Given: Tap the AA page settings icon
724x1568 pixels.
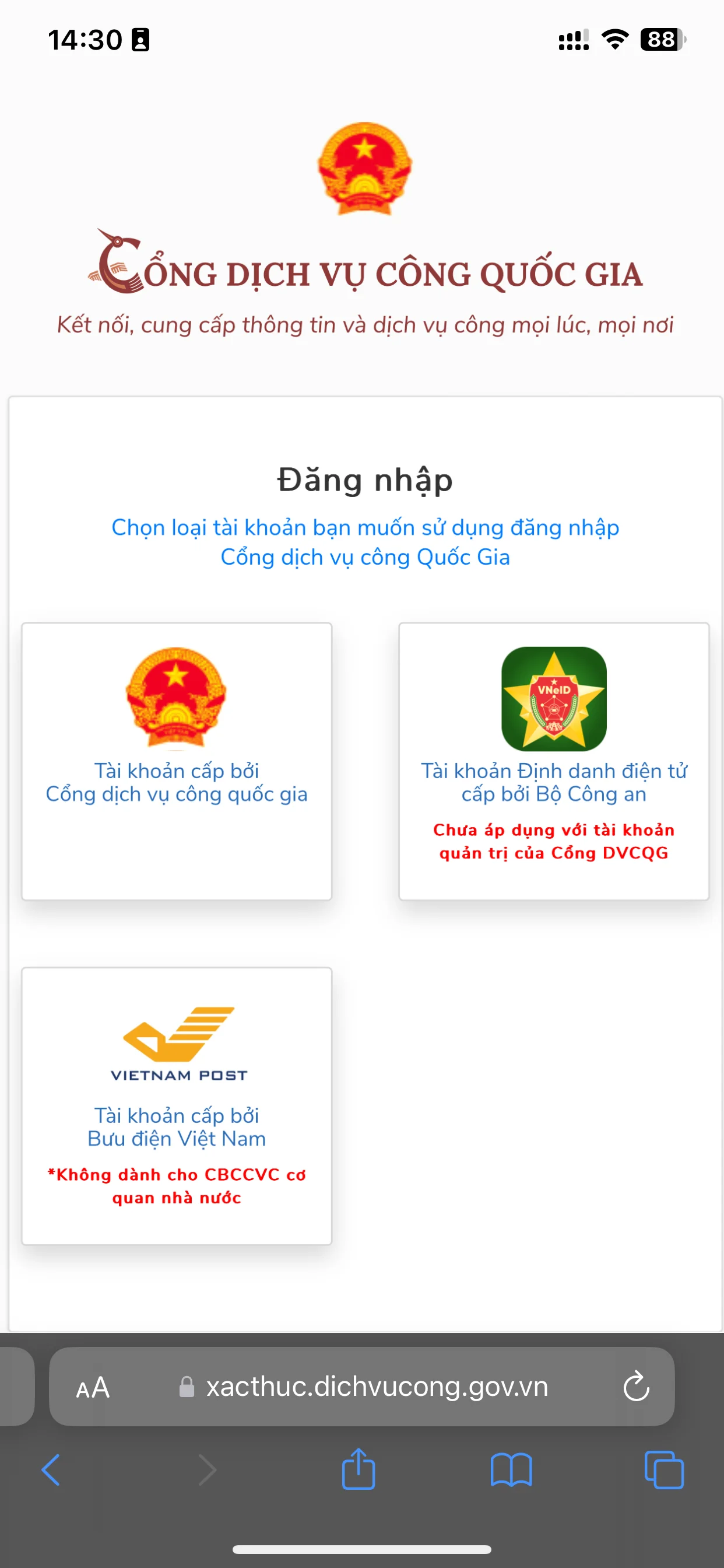Looking at the screenshot, I should tap(93, 1387).
